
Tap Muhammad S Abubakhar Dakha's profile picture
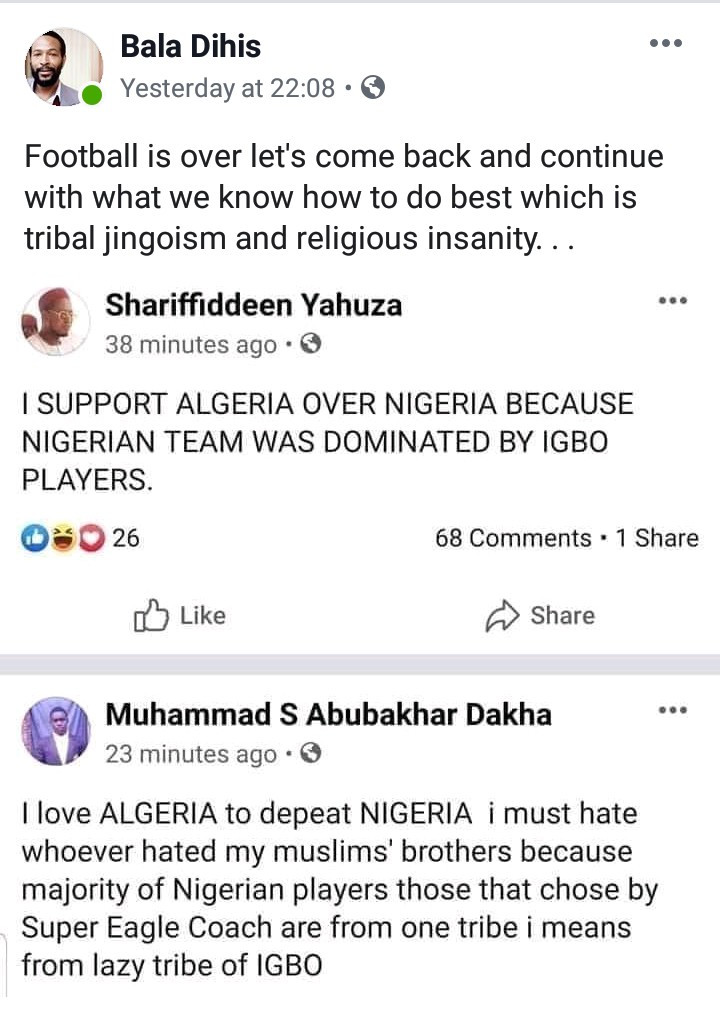54,730
